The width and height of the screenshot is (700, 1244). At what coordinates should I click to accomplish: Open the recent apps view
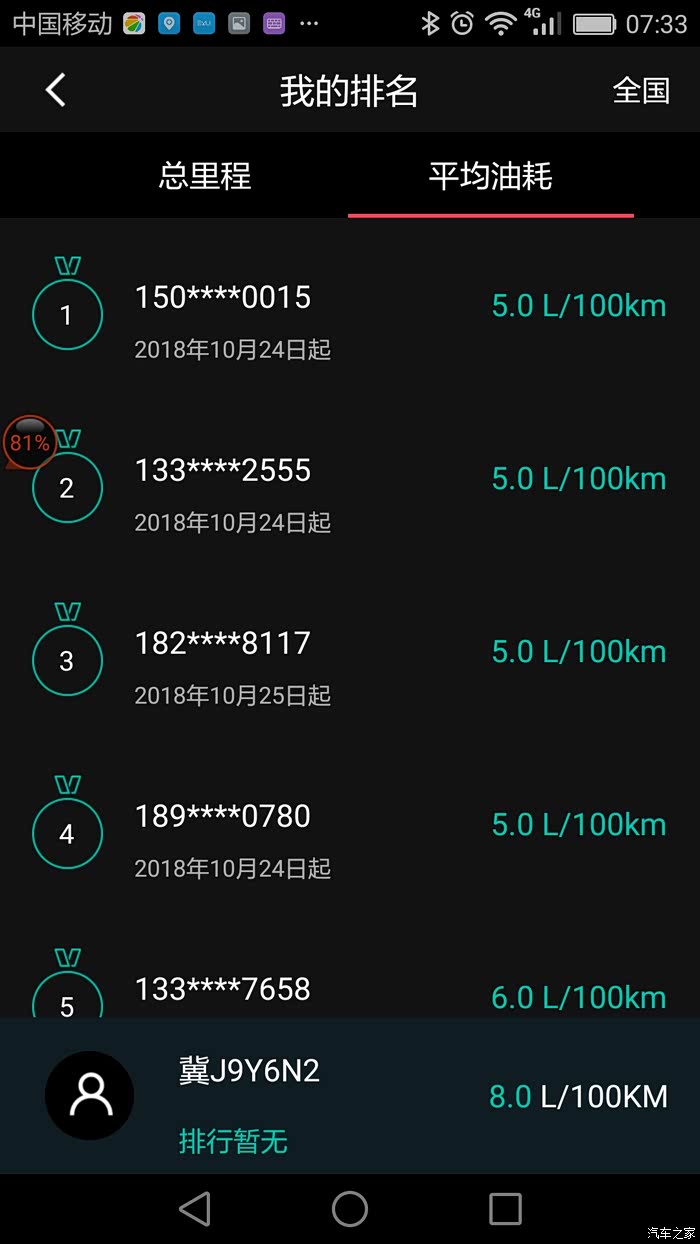505,1209
